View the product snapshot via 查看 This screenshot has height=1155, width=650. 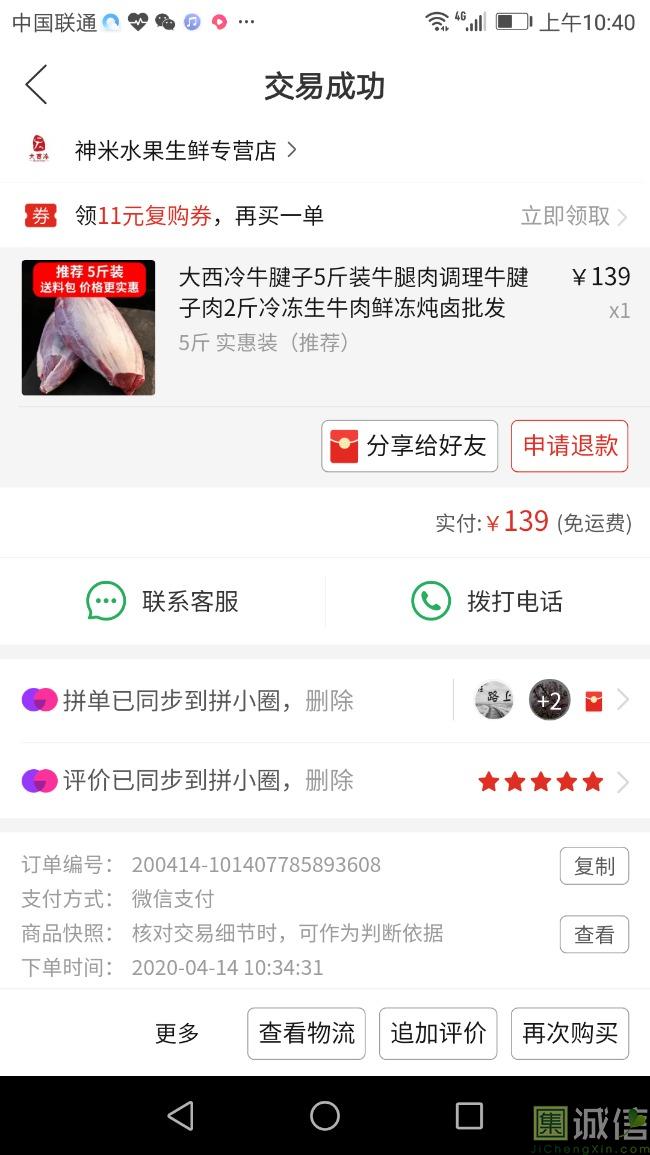[x=594, y=935]
